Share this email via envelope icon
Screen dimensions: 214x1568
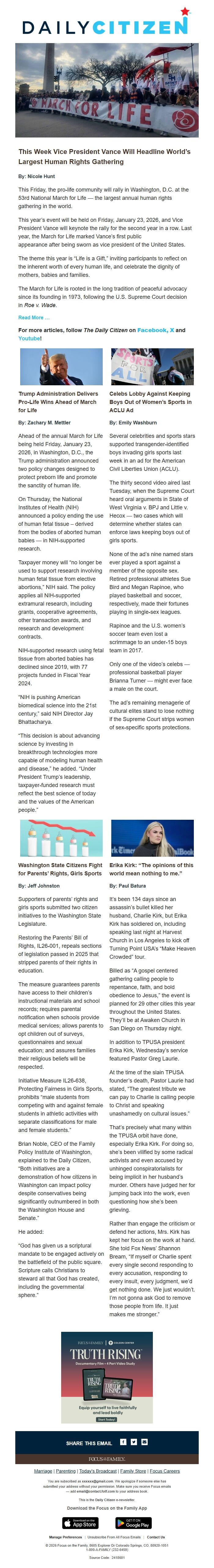coord(145,1442)
